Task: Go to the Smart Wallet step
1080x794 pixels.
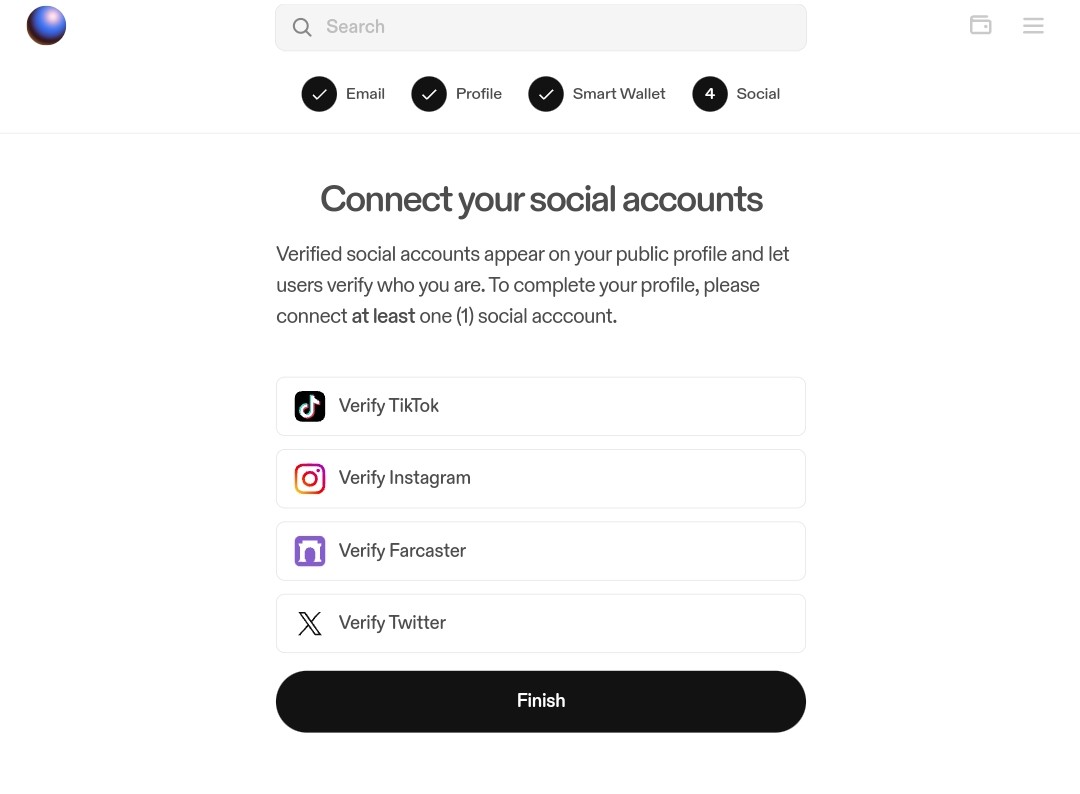Action: (x=596, y=94)
